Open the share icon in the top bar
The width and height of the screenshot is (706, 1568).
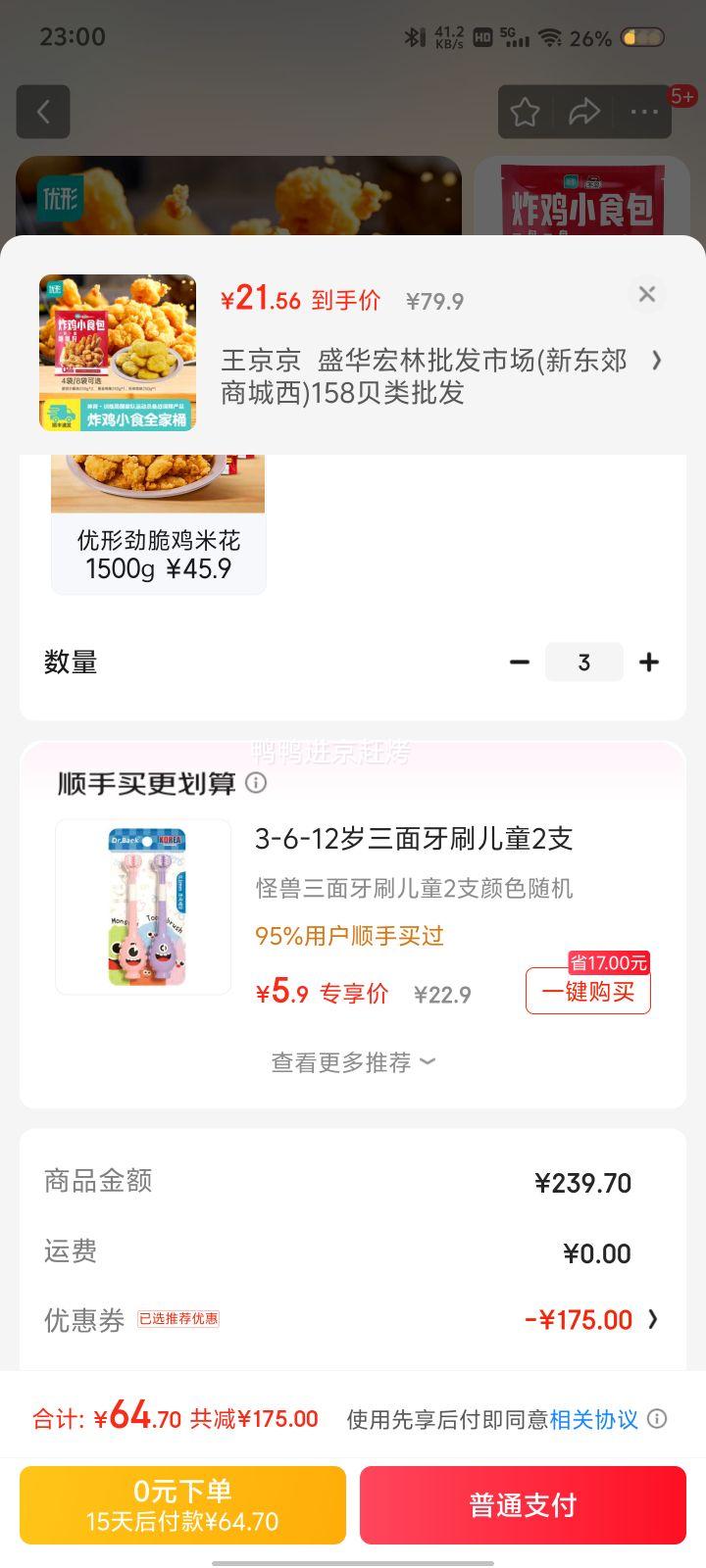tap(586, 112)
